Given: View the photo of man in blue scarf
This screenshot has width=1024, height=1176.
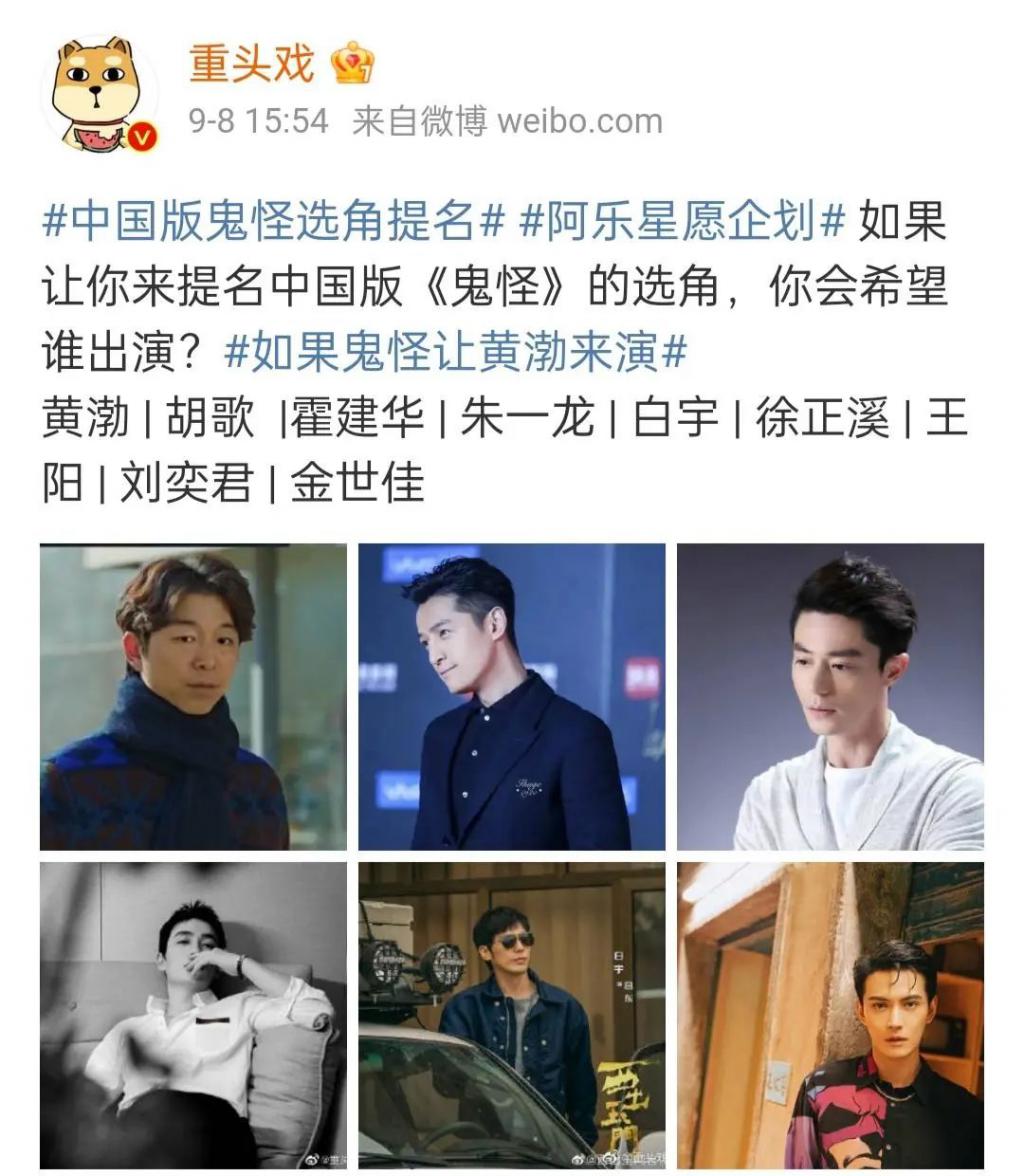Looking at the screenshot, I should pos(193,696).
